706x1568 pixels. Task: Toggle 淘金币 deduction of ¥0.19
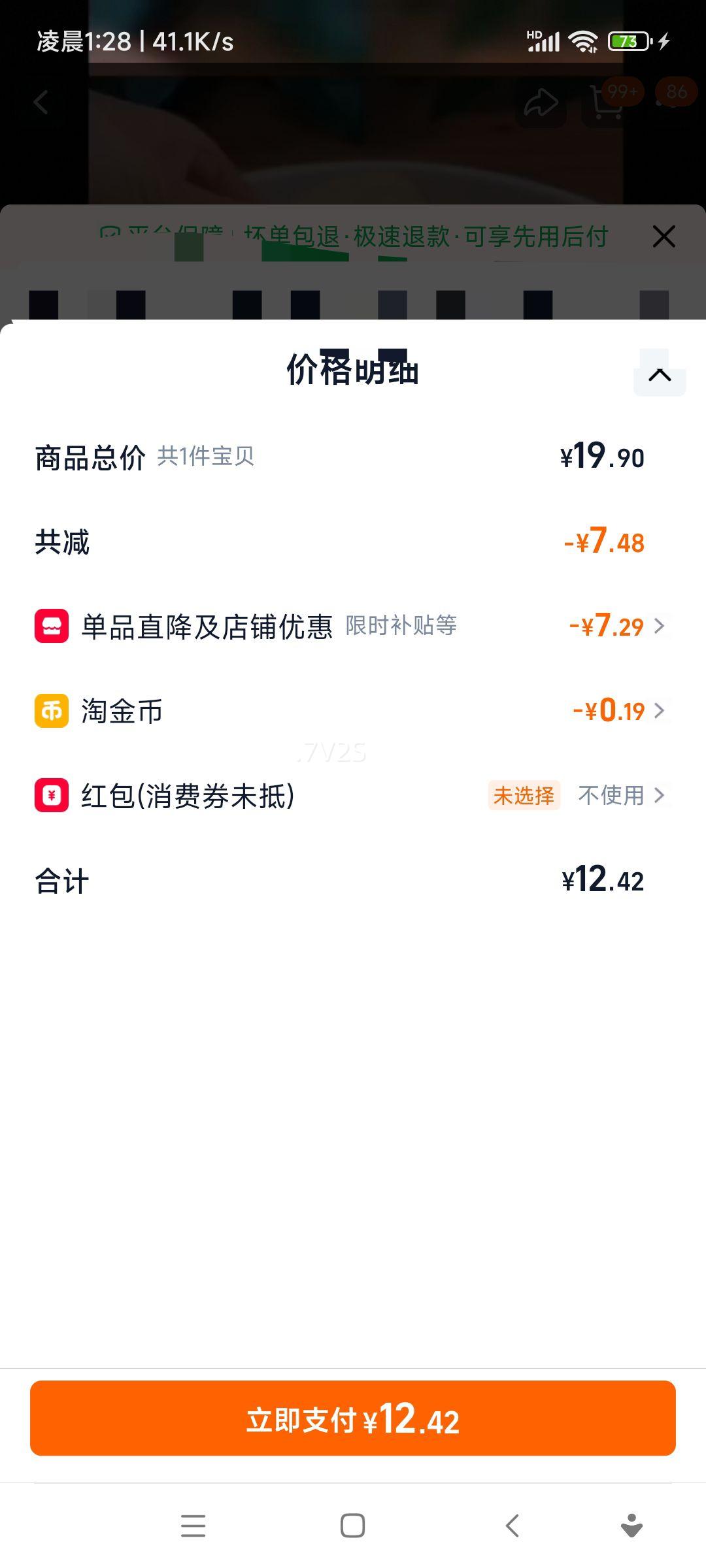[608, 711]
